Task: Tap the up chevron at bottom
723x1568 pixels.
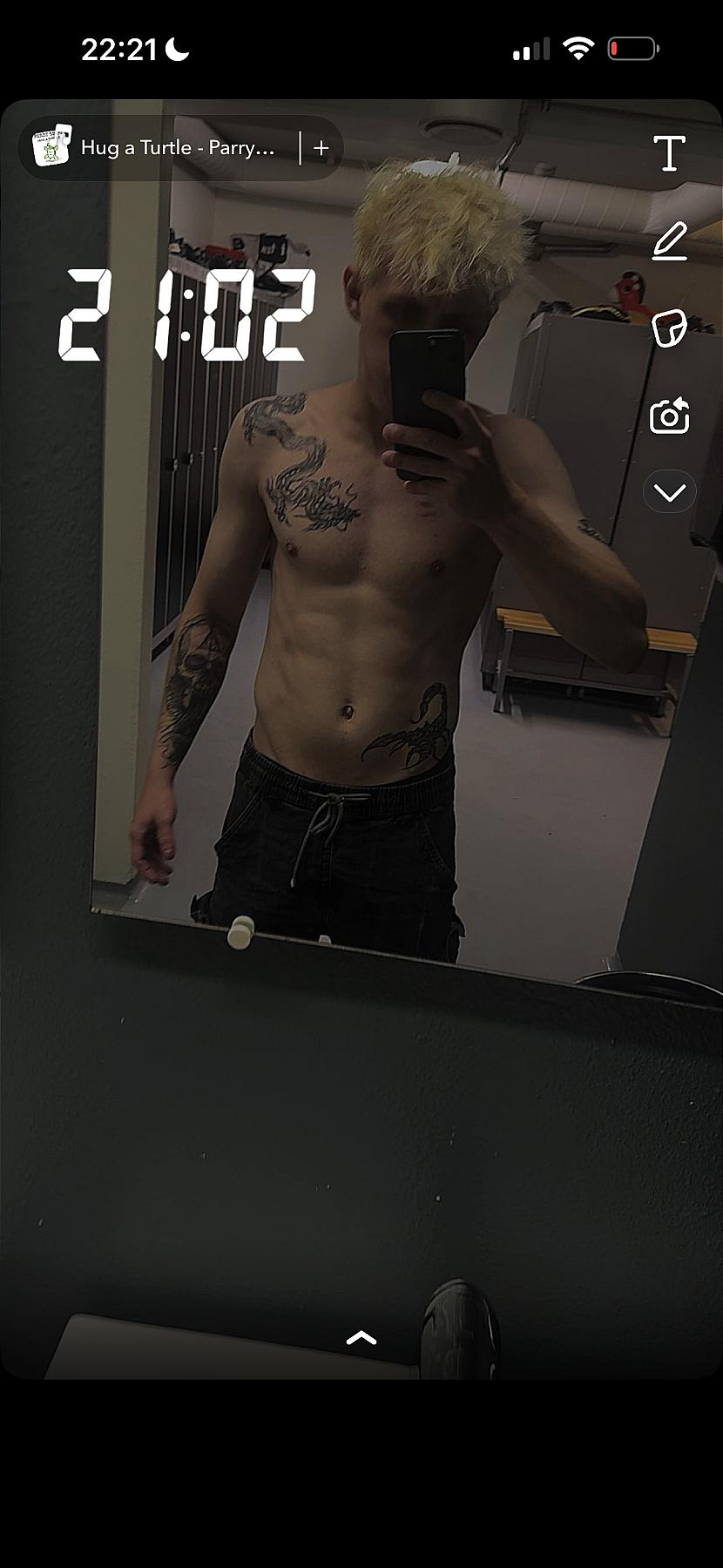Action: coord(361,1337)
